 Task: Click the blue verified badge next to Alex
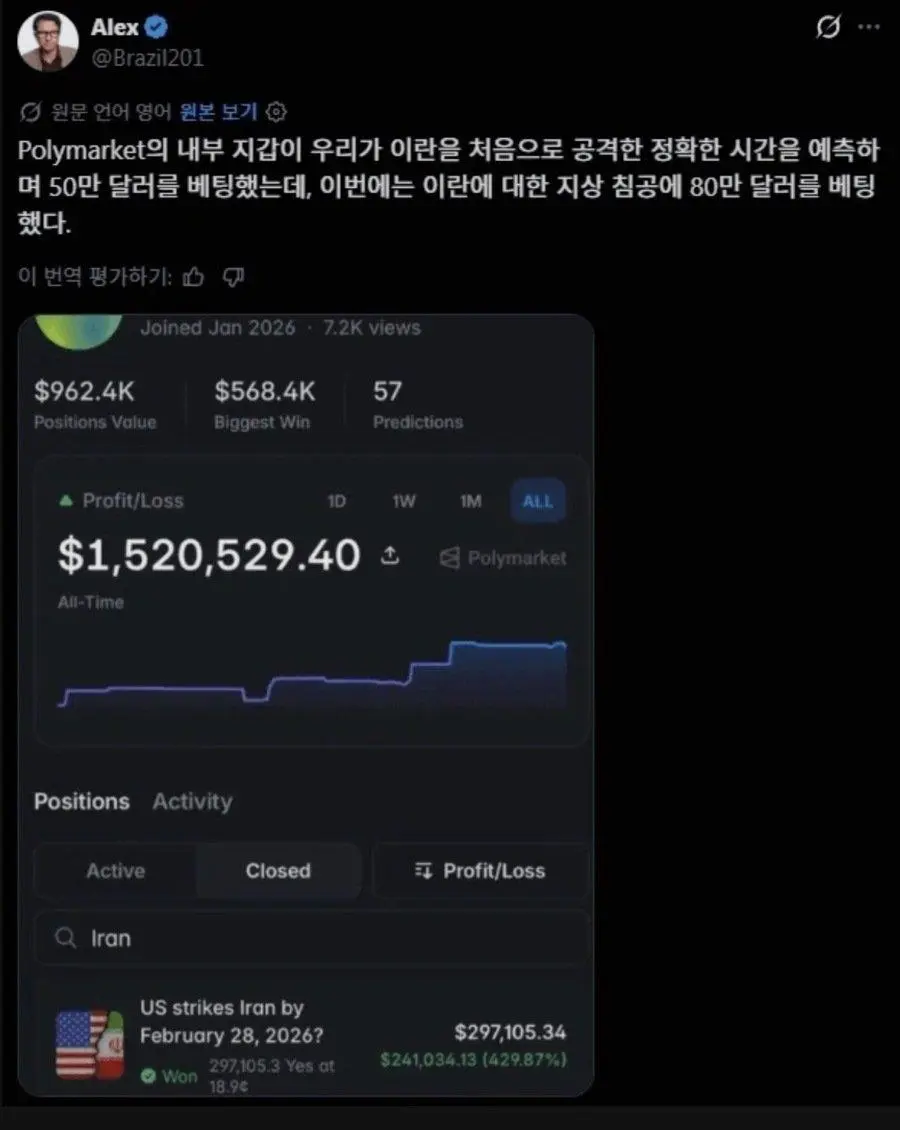155,27
